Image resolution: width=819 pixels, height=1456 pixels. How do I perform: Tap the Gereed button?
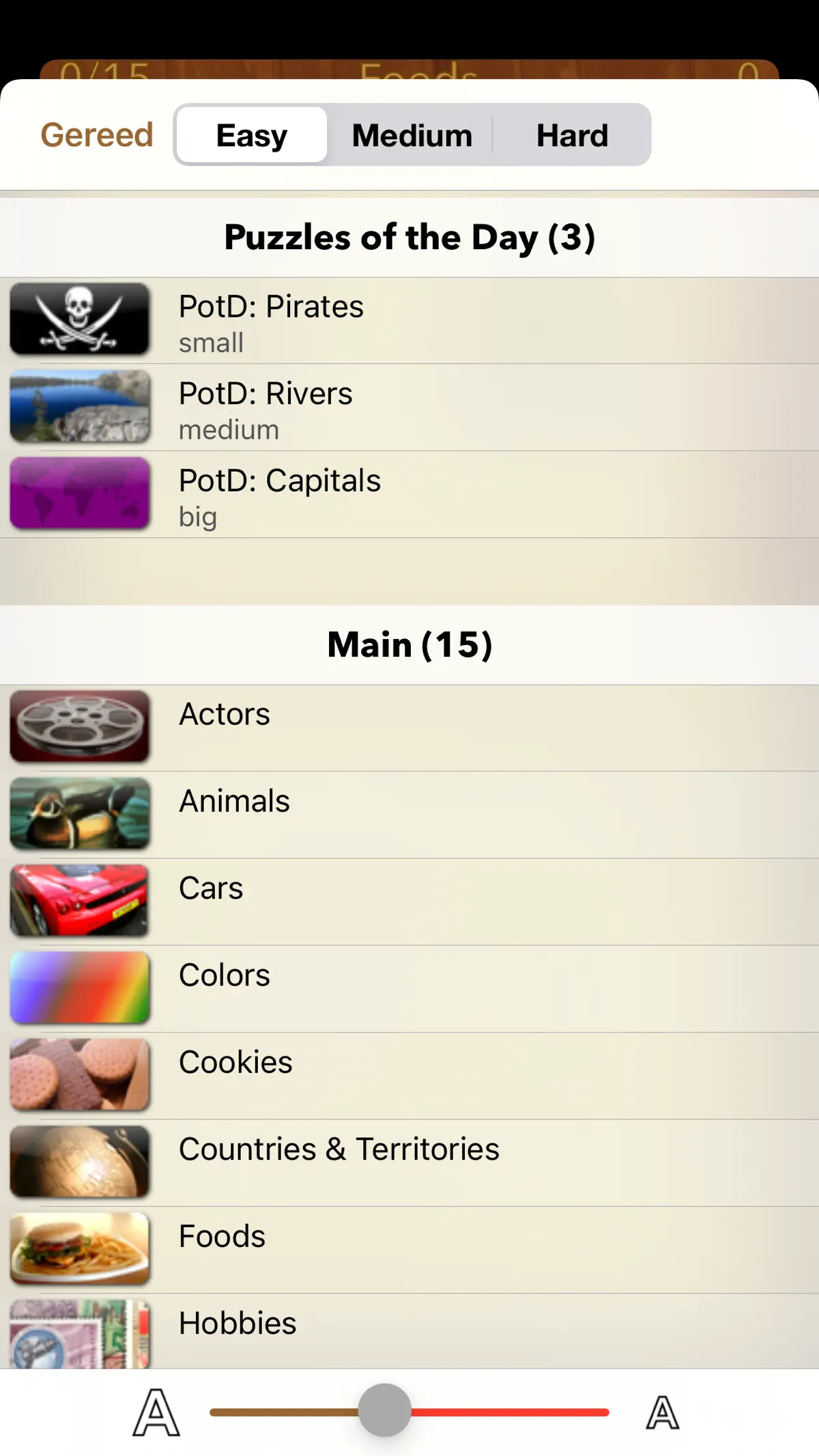coord(97,134)
